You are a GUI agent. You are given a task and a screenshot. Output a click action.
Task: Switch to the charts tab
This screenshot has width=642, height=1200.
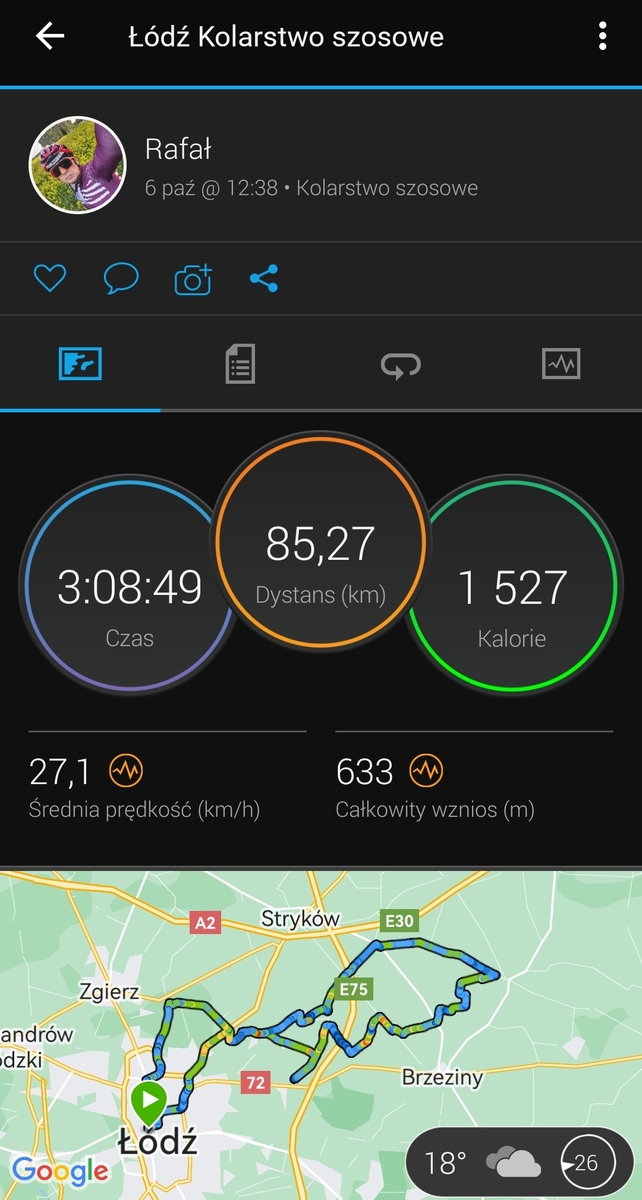[x=561, y=363]
